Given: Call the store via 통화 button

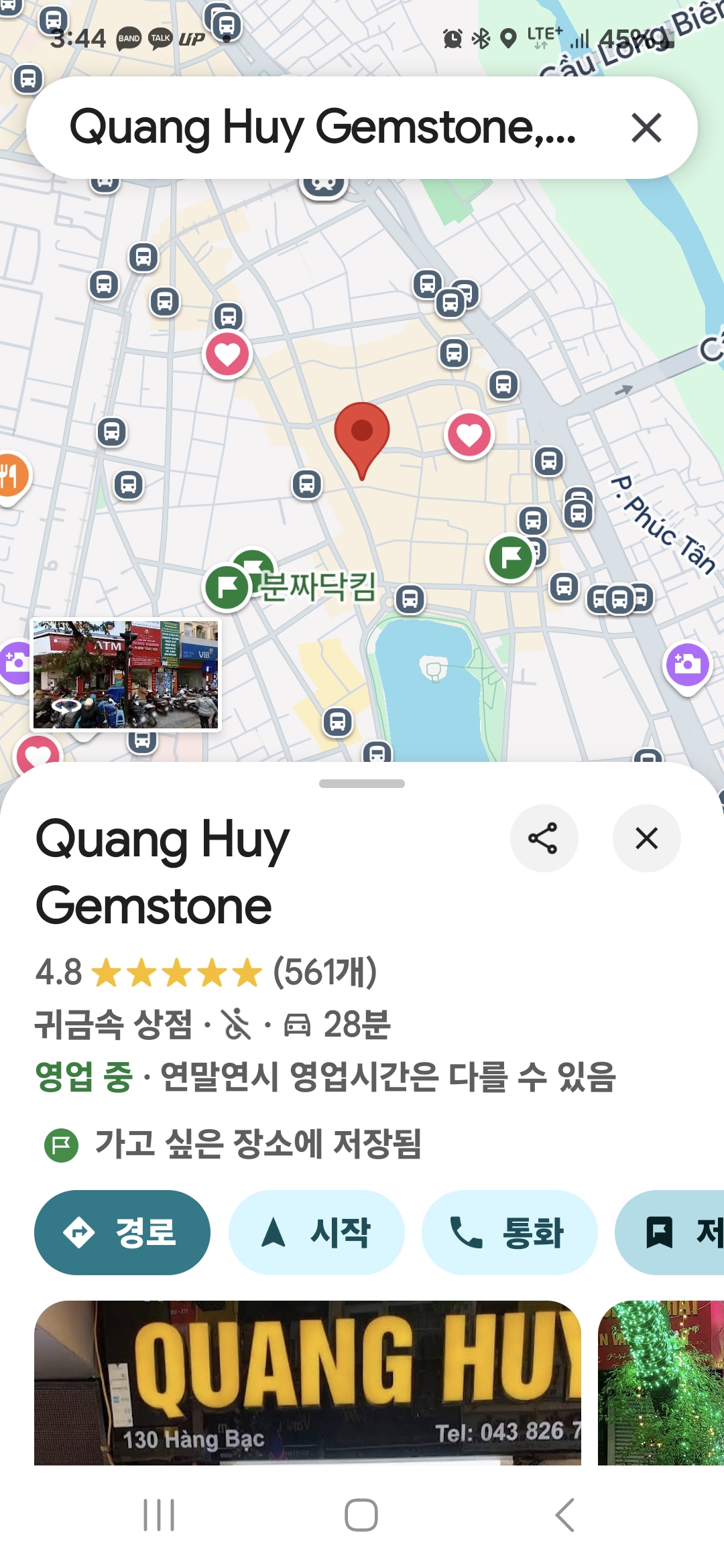Looking at the screenshot, I should pyautogui.click(x=509, y=1232).
